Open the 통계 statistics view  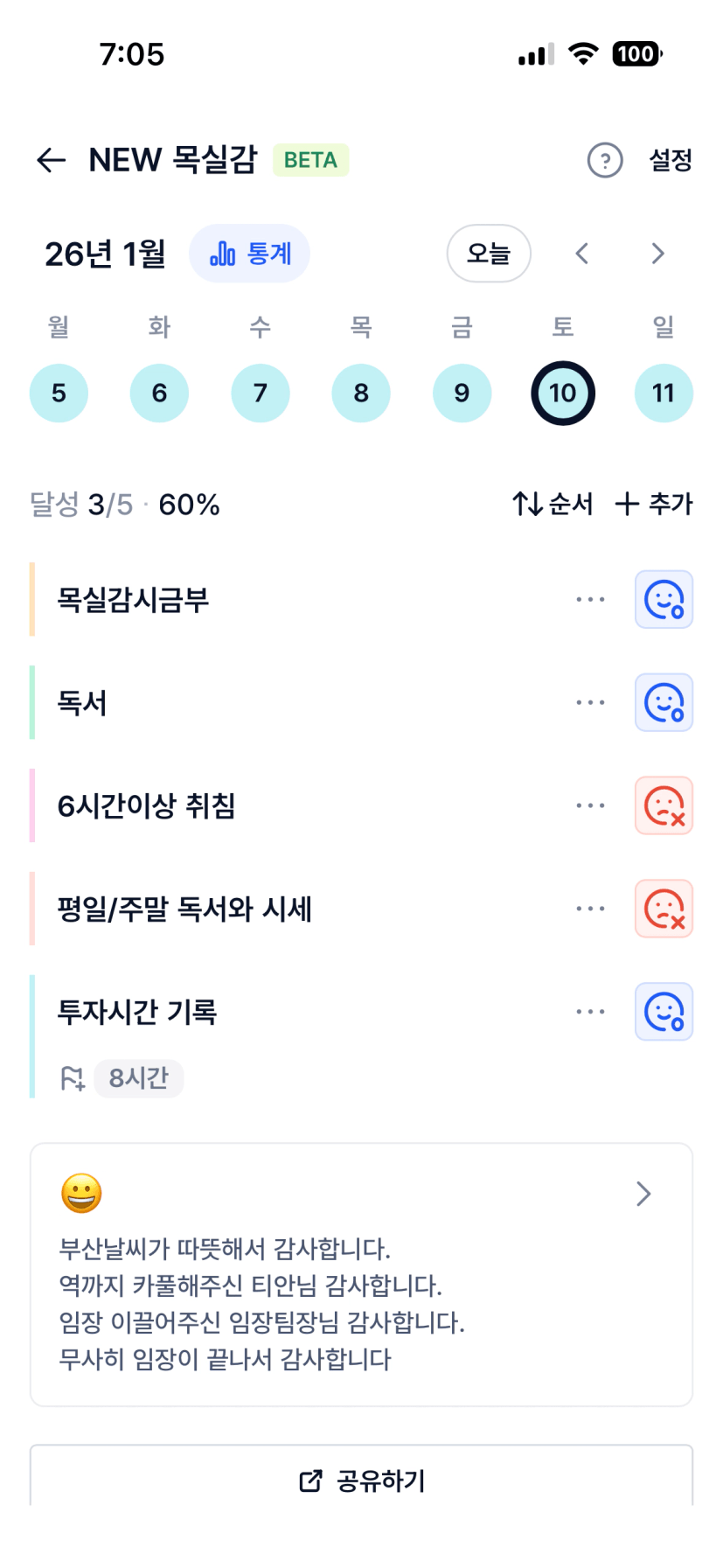pos(250,254)
